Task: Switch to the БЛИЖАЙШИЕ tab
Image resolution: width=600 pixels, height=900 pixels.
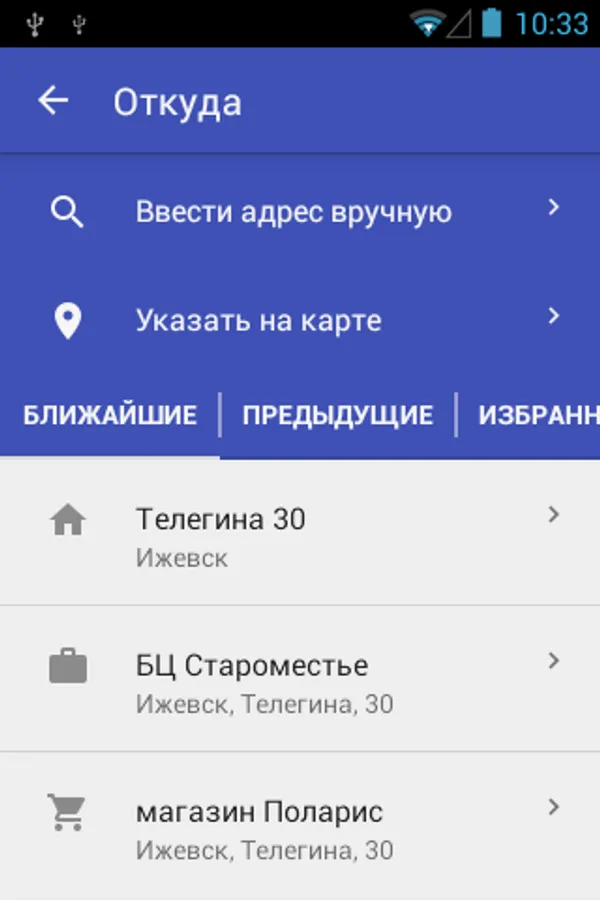Action: click(x=110, y=415)
